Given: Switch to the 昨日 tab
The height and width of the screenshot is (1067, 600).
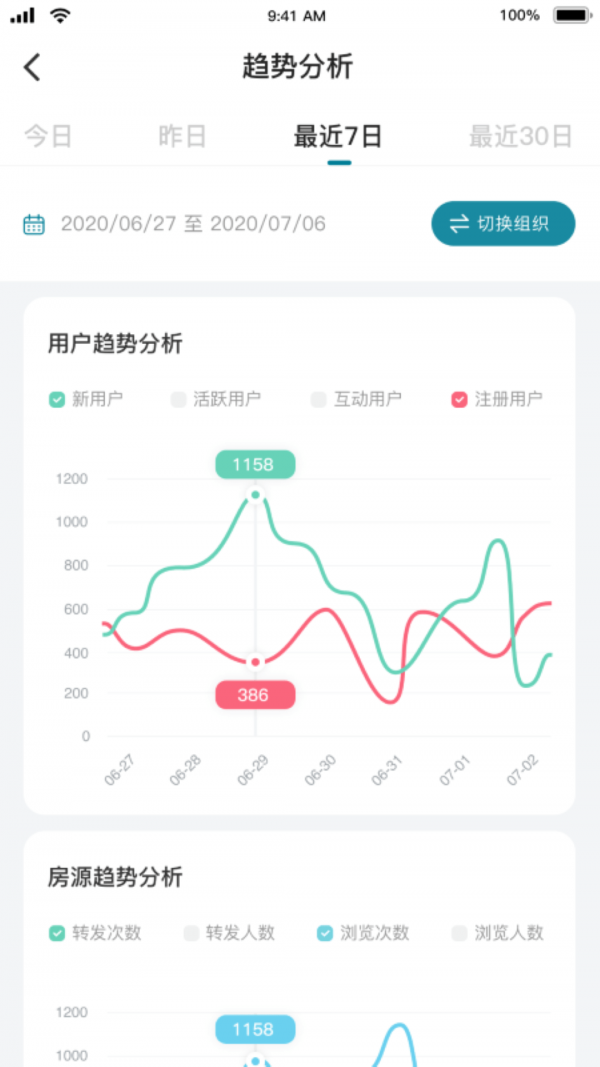Looking at the screenshot, I should 183,136.
